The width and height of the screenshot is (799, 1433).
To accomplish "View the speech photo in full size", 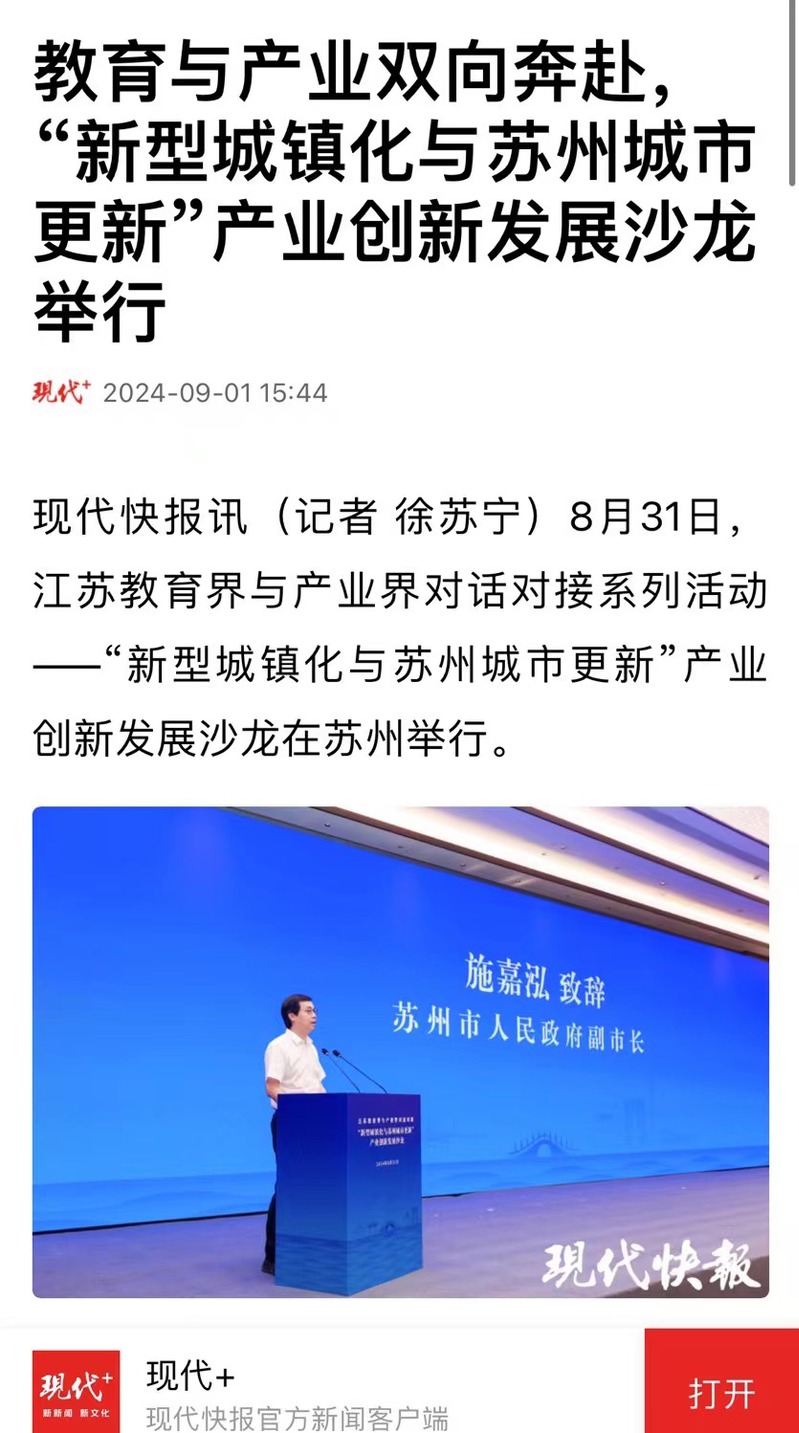I will pyautogui.click(x=400, y=1052).
